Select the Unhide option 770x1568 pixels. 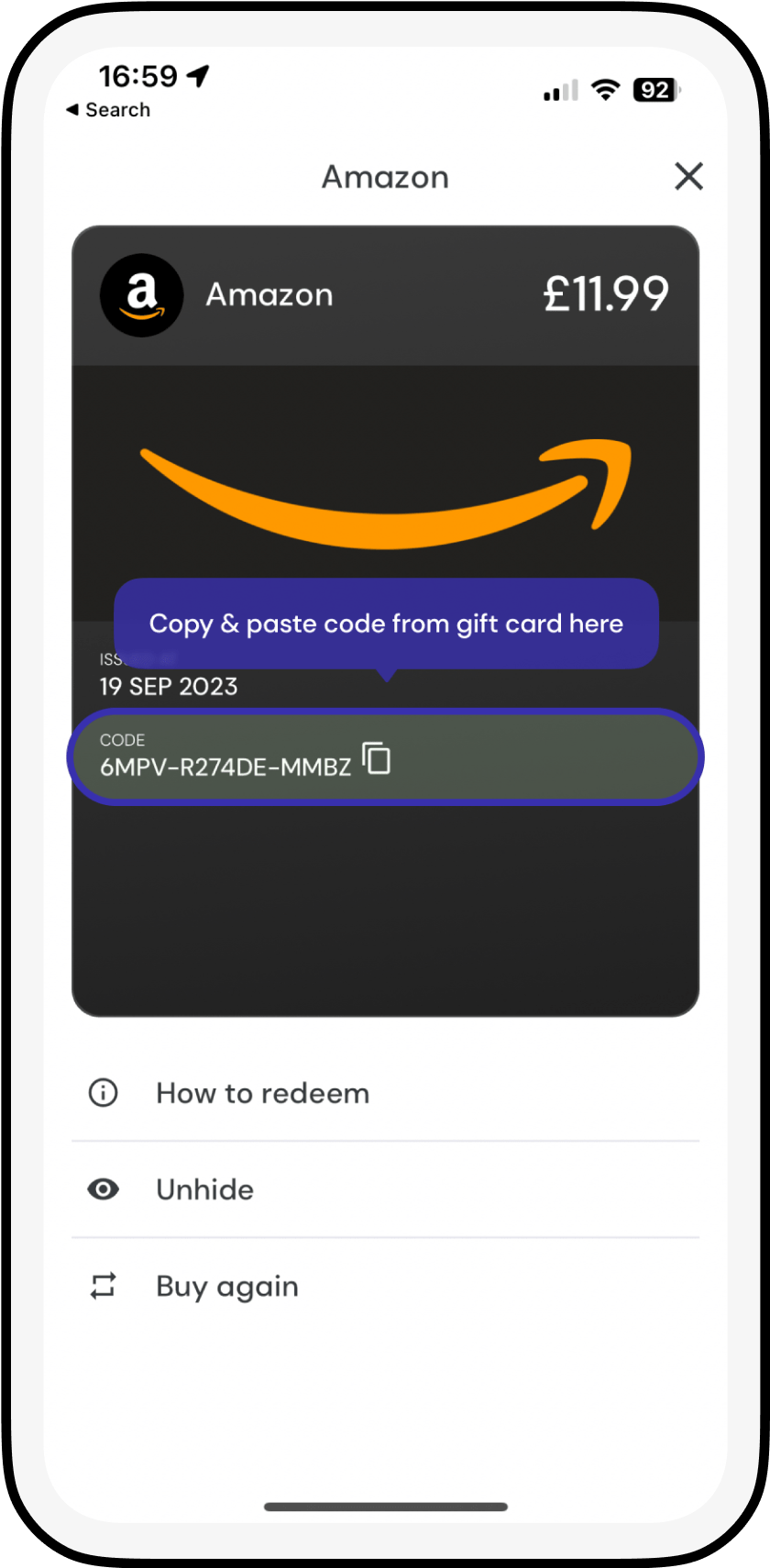tap(204, 1189)
